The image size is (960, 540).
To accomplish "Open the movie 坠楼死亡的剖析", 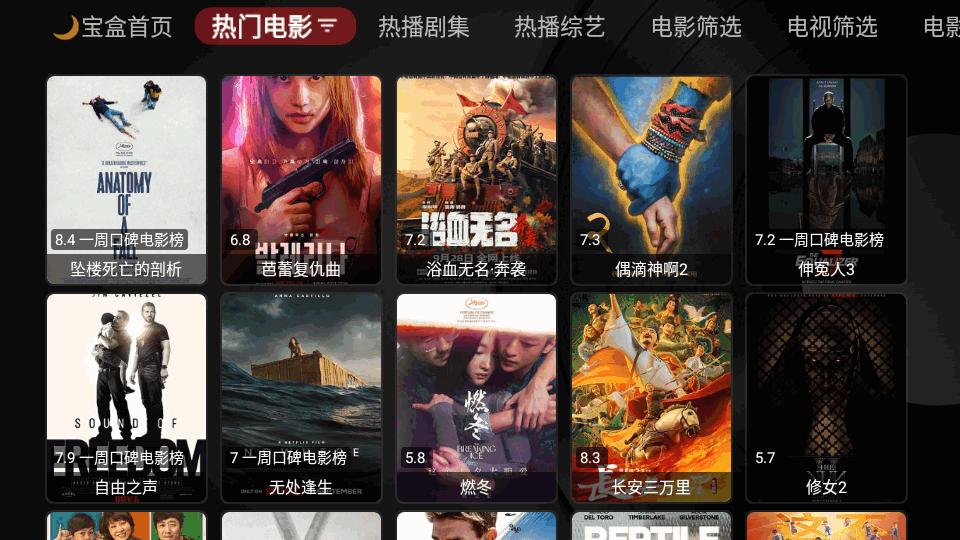I will [x=126, y=180].
